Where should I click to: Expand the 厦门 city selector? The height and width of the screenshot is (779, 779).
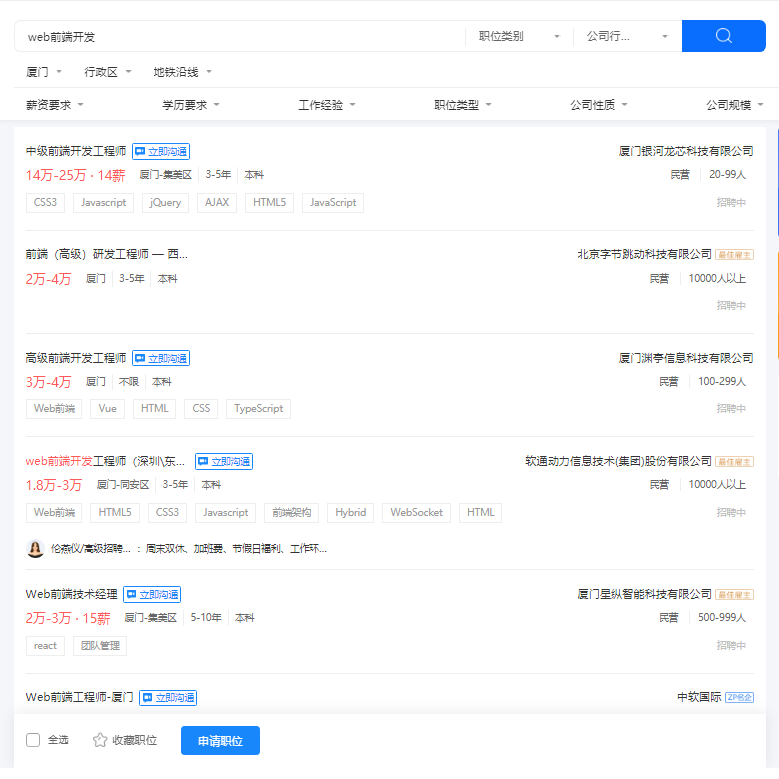click(44, 72)
